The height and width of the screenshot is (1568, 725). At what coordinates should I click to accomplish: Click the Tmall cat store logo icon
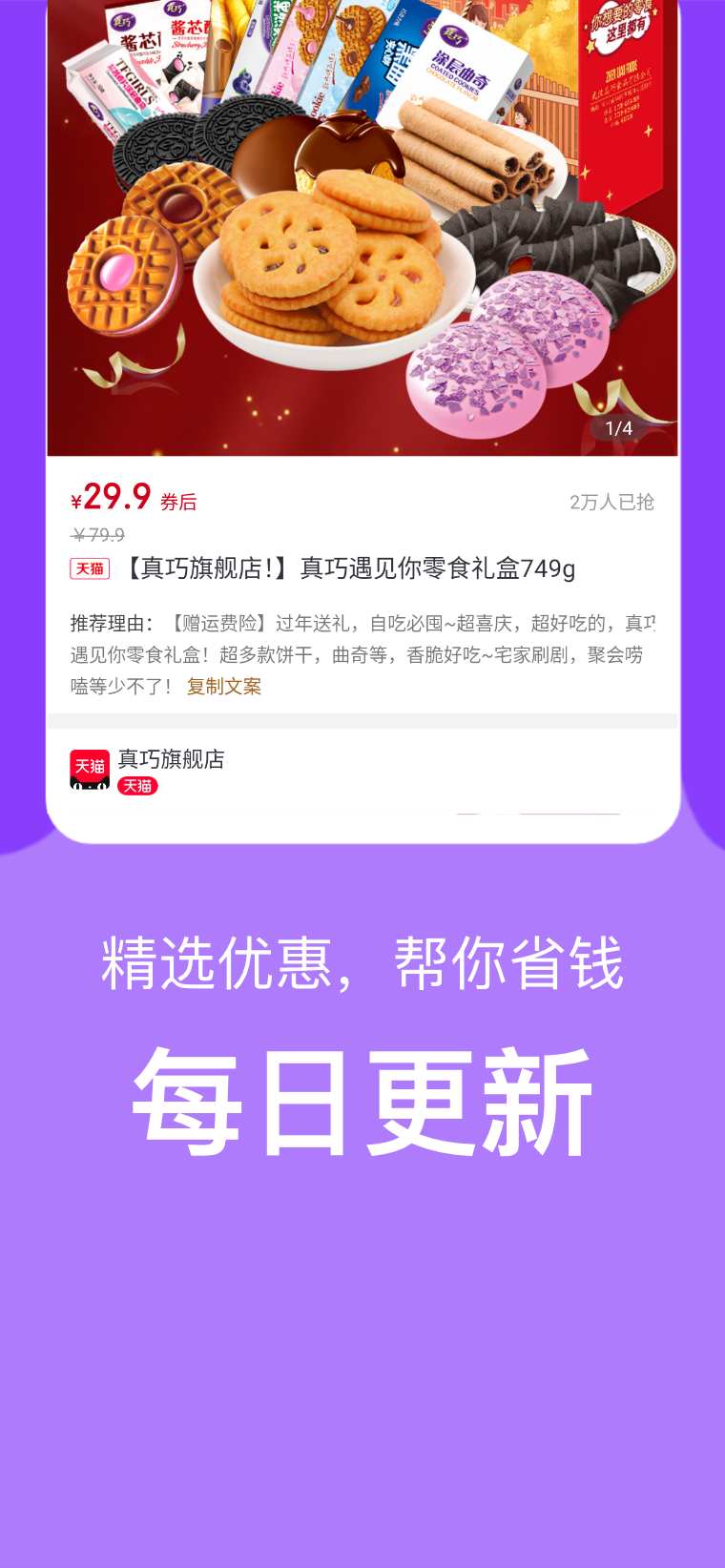pos(90,769)
